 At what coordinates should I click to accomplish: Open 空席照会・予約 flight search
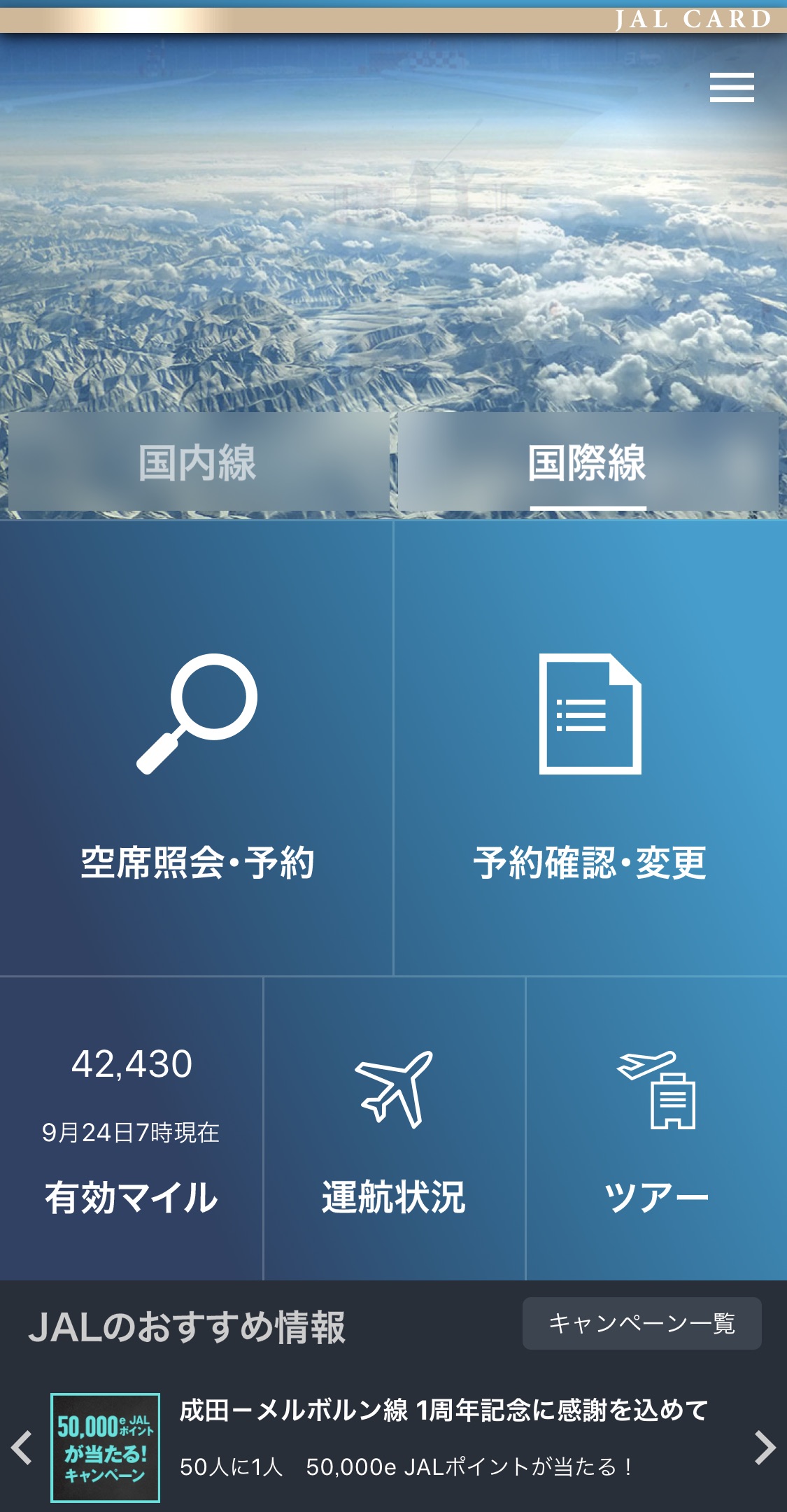pyautogui.click(x=196, y=748)
